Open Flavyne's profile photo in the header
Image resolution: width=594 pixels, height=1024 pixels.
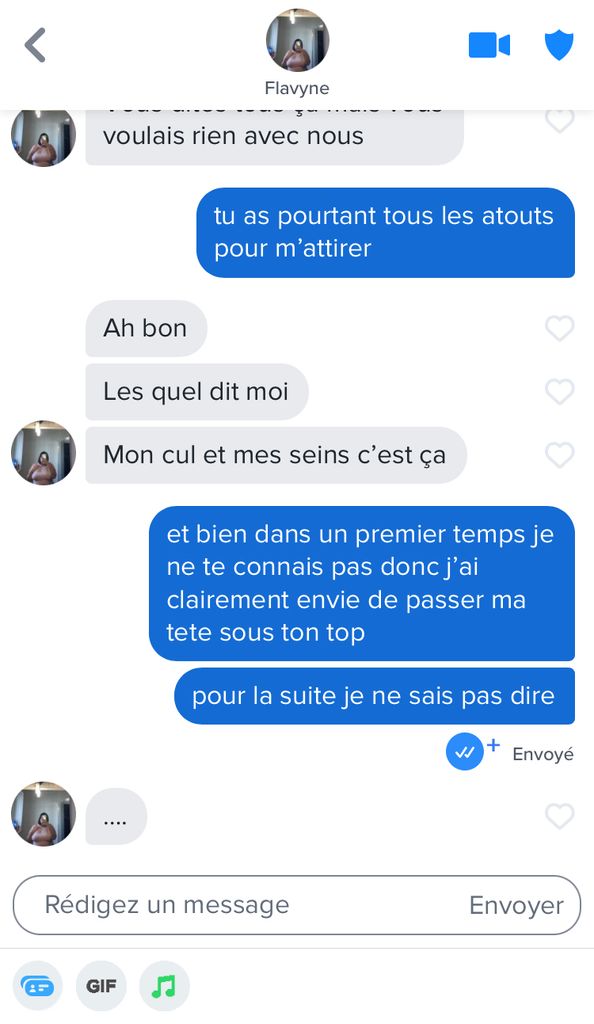click(x=297, y=40)
